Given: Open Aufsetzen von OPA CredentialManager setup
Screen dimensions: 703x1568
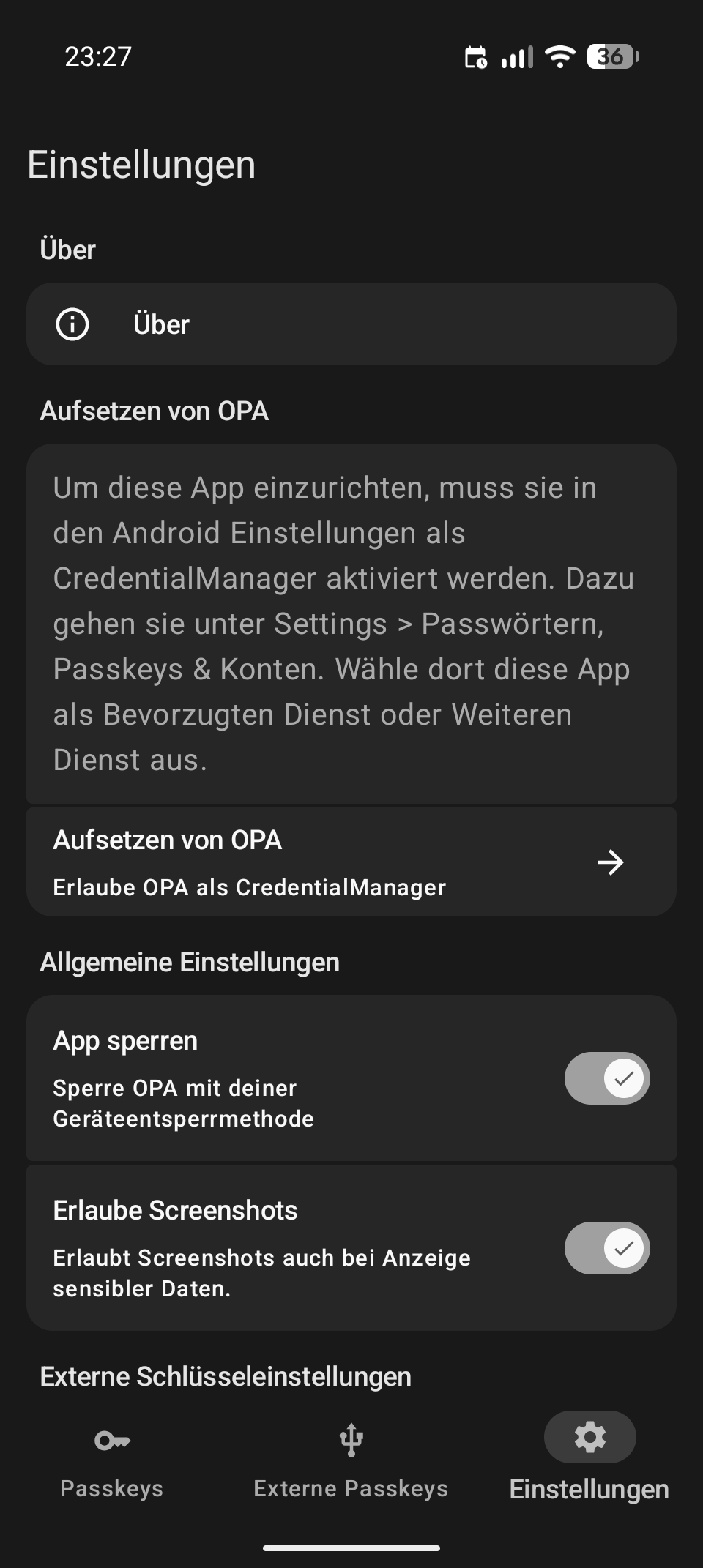Looking at the screenshot, I should coord(351,862).
